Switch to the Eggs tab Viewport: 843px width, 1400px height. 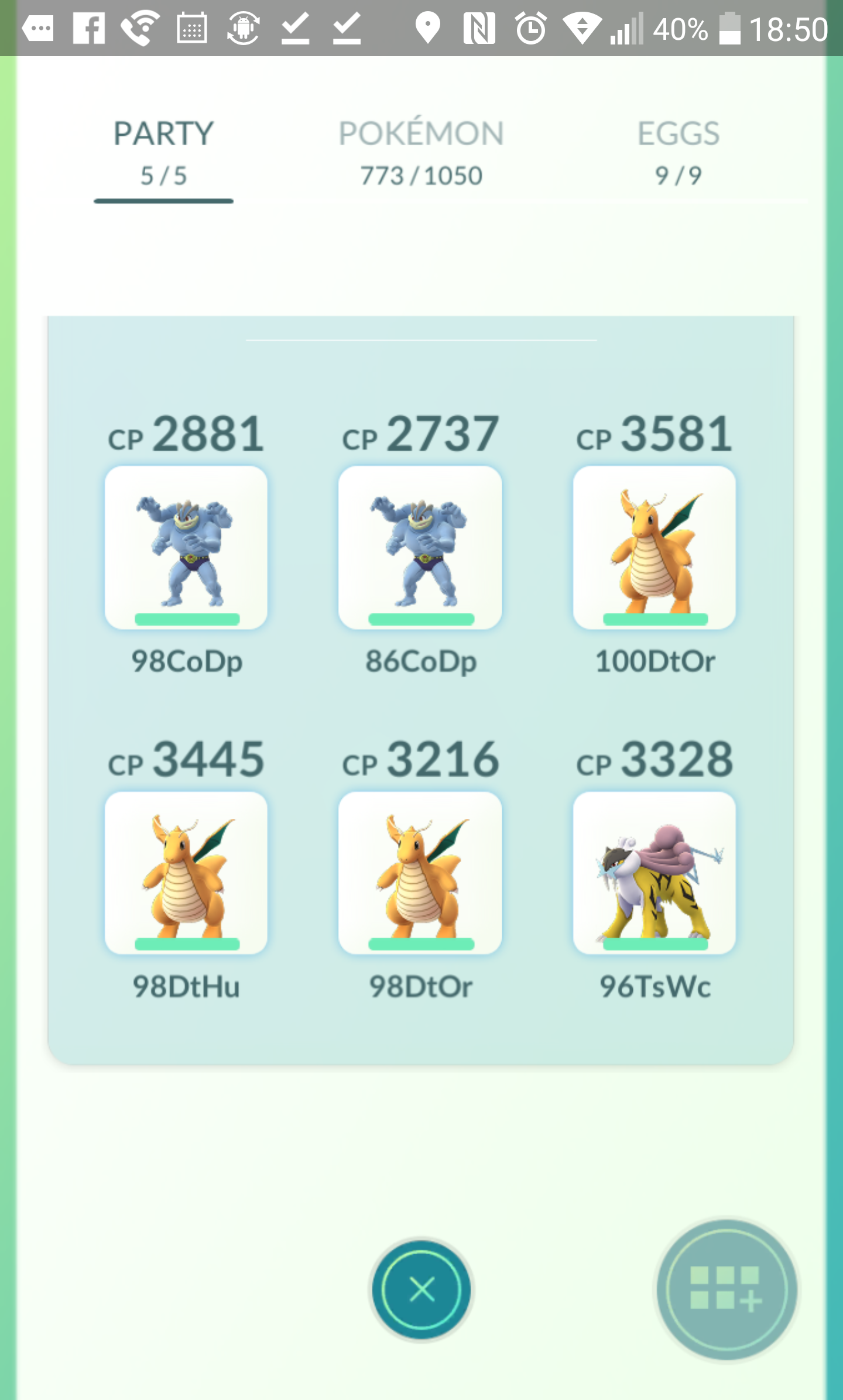coord(678,153)
